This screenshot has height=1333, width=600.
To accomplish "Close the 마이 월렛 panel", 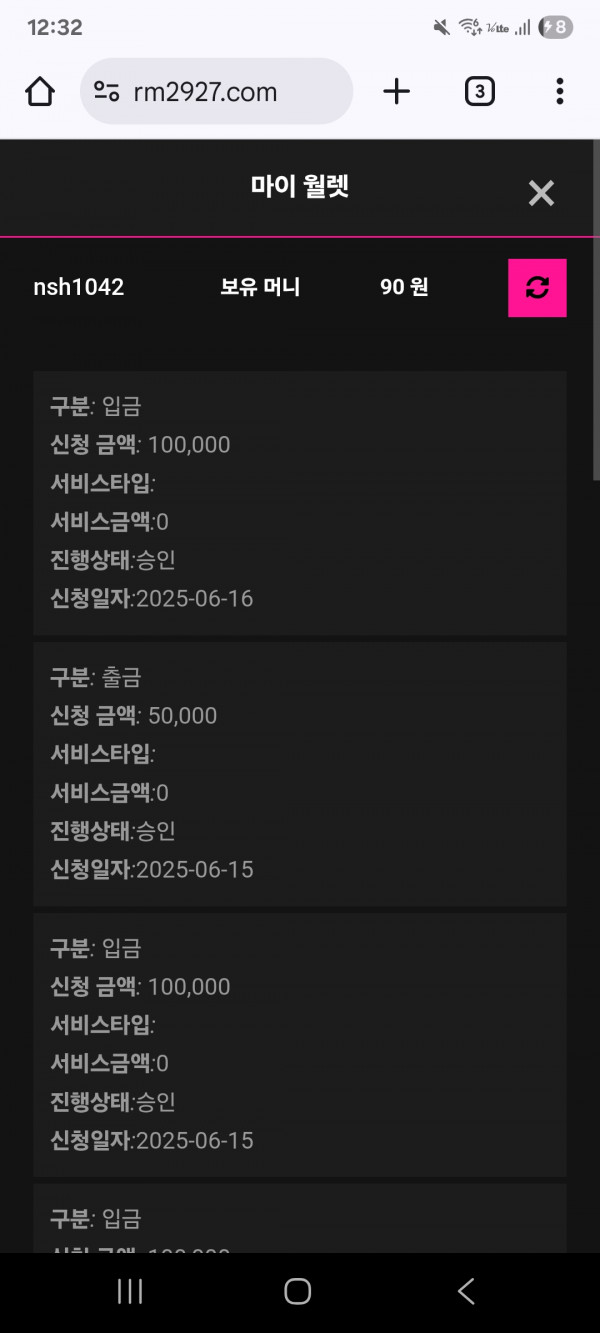I will point(541,193).
